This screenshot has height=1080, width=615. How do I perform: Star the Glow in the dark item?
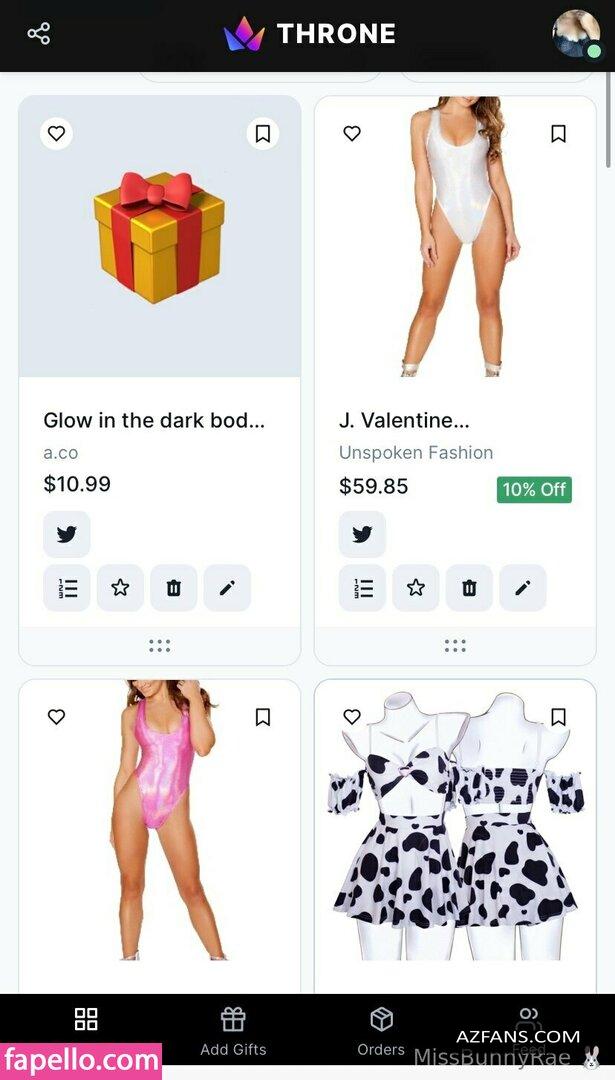click(120, 588)
